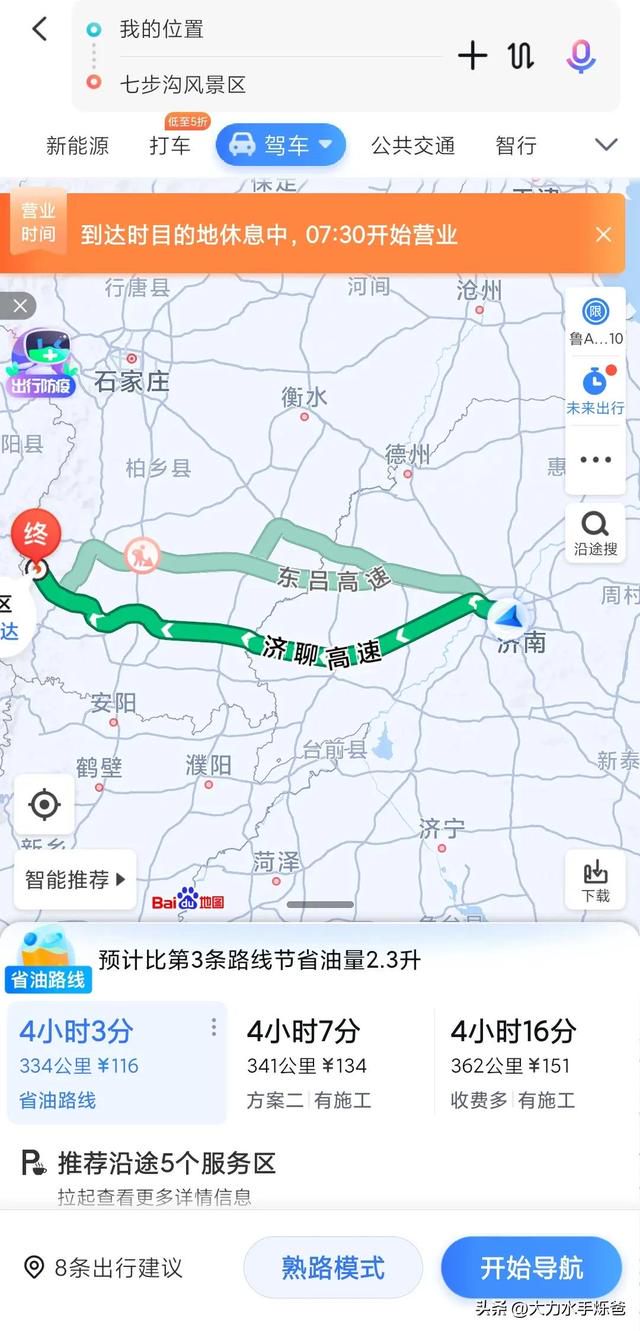Screen dimensions: 640x1331
Task: Enable 熟路模式
Action: 333,1268
